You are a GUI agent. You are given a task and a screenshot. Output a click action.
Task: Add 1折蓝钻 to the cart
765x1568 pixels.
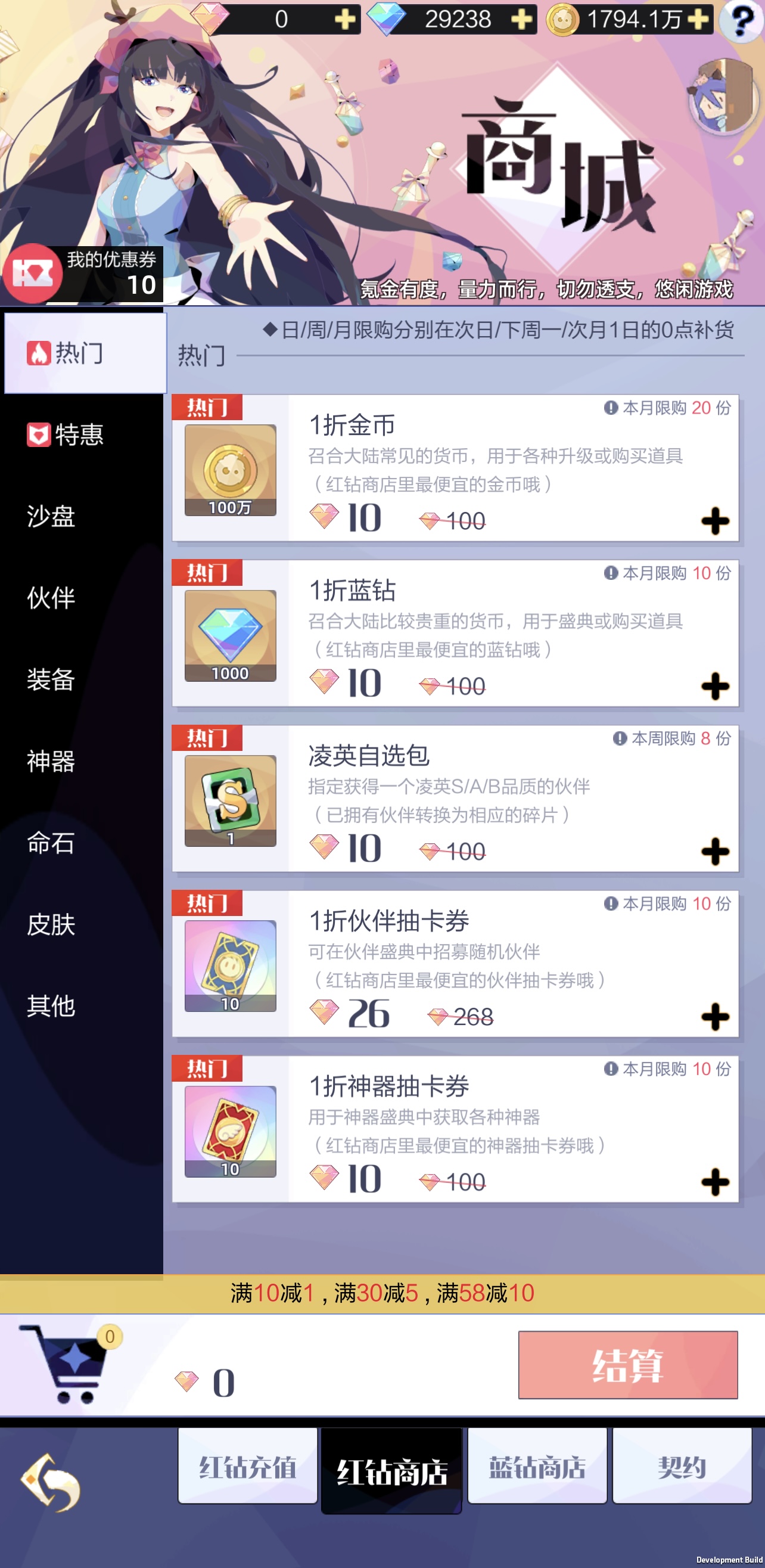715,687
